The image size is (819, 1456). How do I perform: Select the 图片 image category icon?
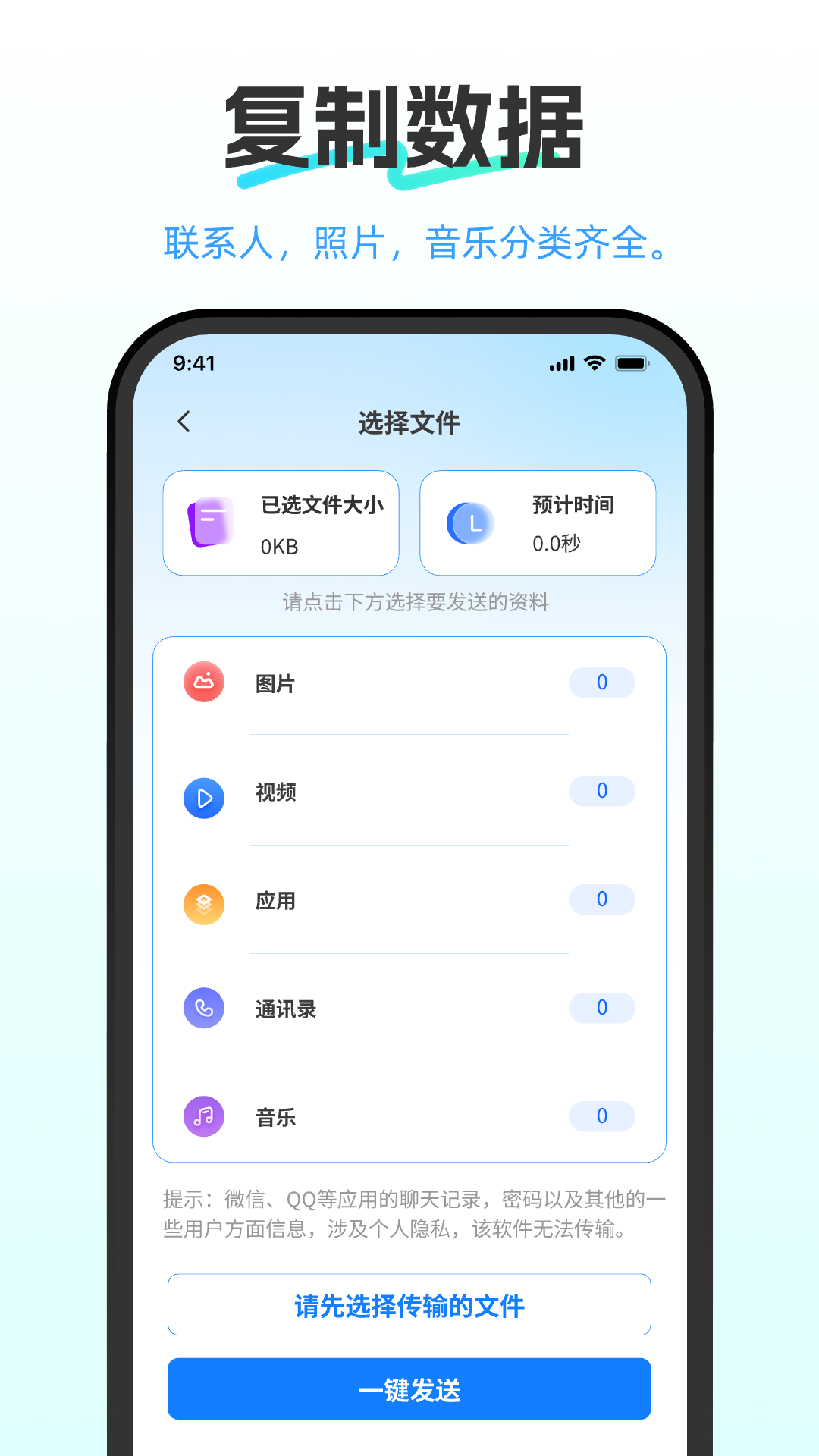click(203, 682)
